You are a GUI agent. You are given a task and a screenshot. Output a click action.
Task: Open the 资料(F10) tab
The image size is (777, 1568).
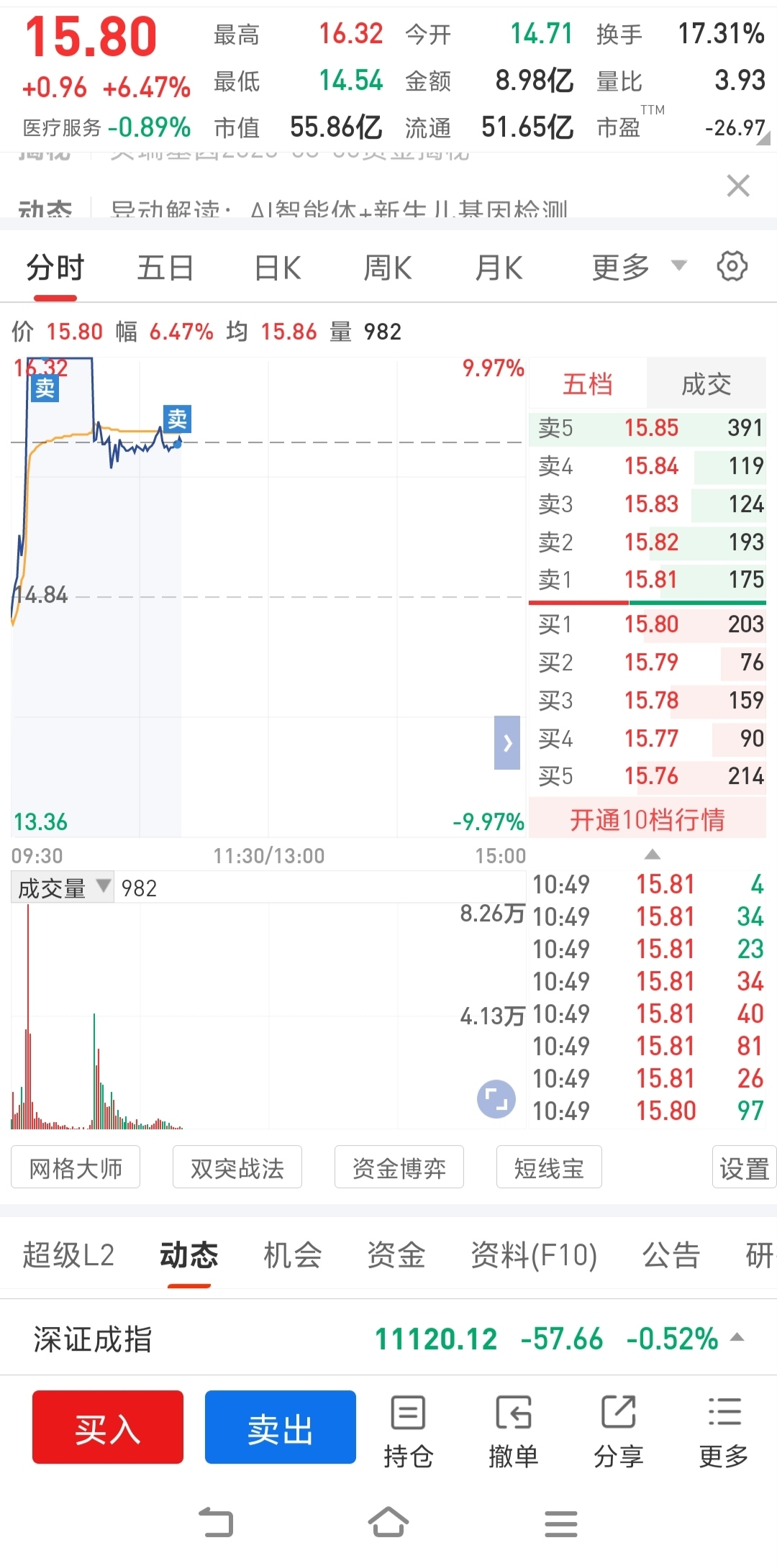click(x=534, y=1255)
